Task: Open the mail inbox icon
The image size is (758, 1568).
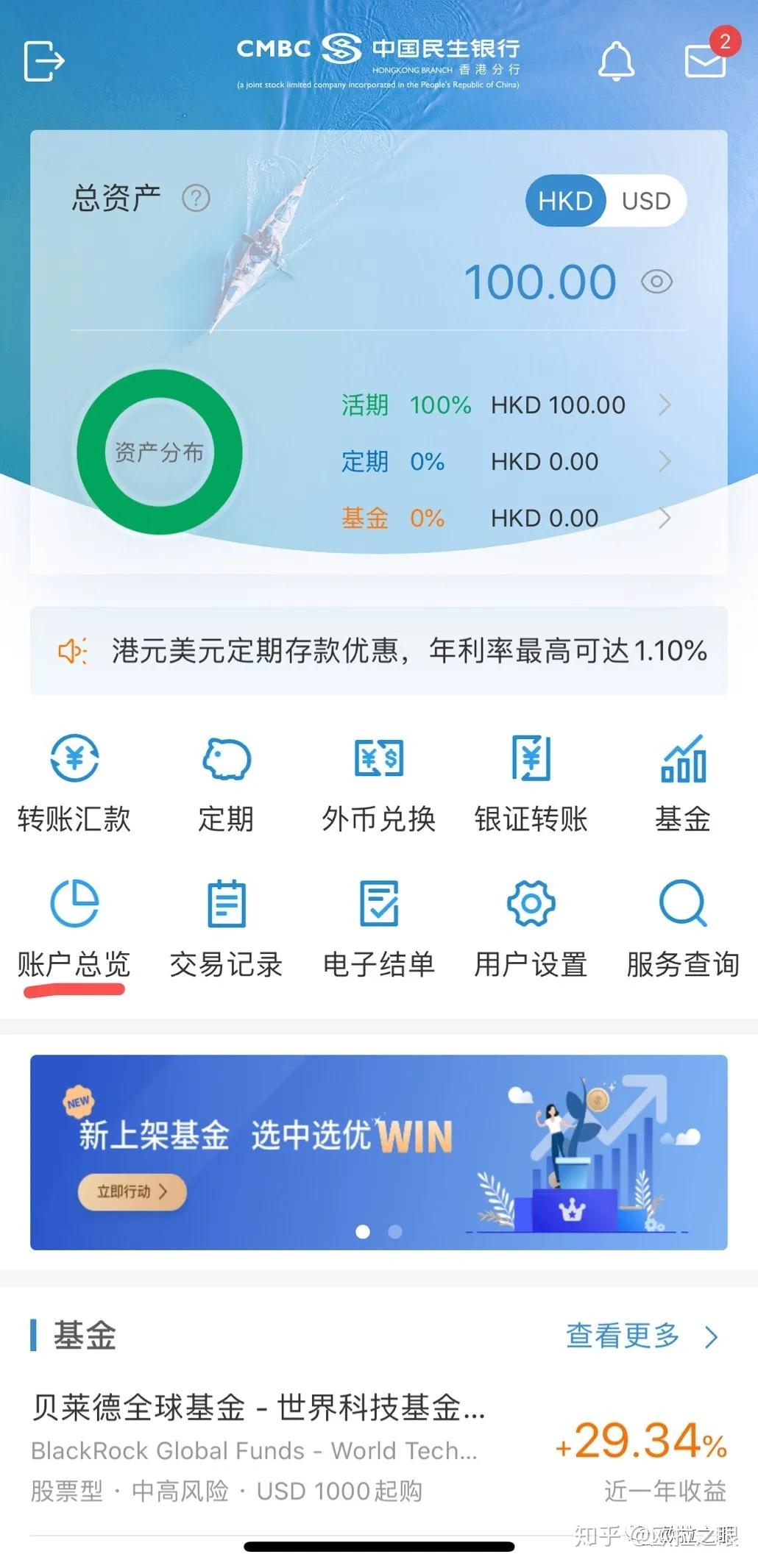Action: tap(705, 61)
